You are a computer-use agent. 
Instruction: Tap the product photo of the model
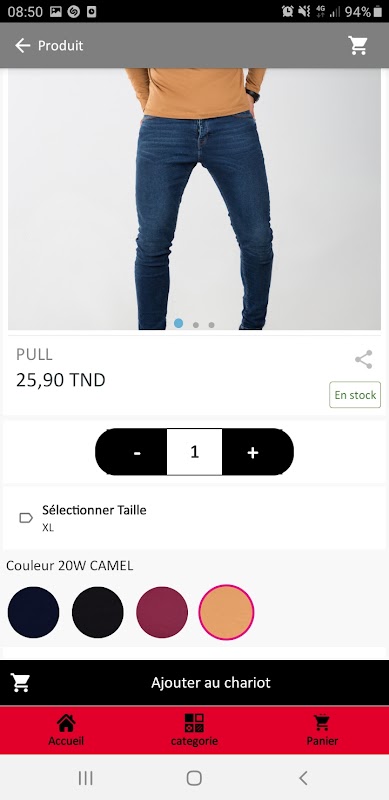194,199
